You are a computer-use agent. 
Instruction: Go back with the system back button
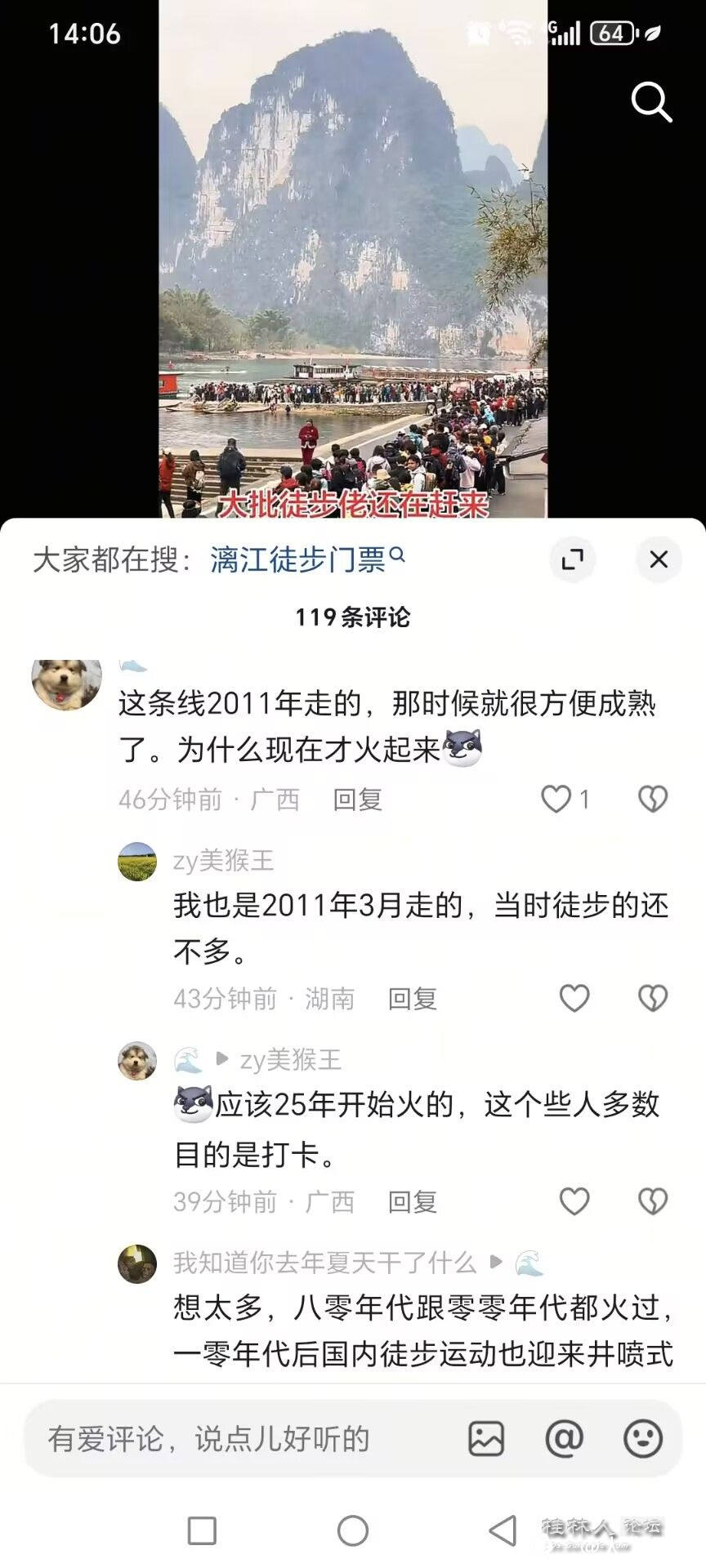(x=502, y=1530)
